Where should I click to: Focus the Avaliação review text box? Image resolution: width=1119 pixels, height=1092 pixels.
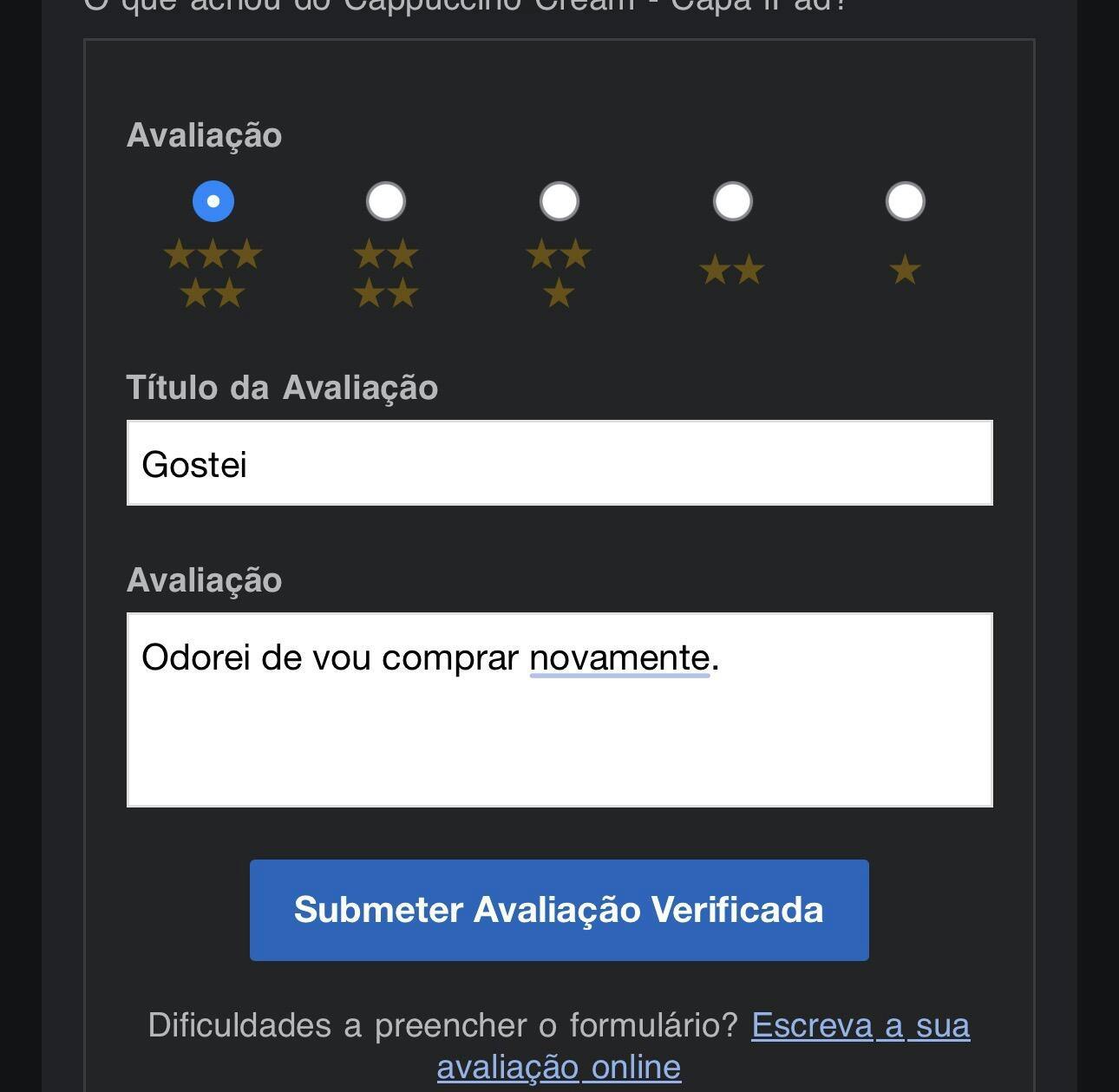coord(559,709)
